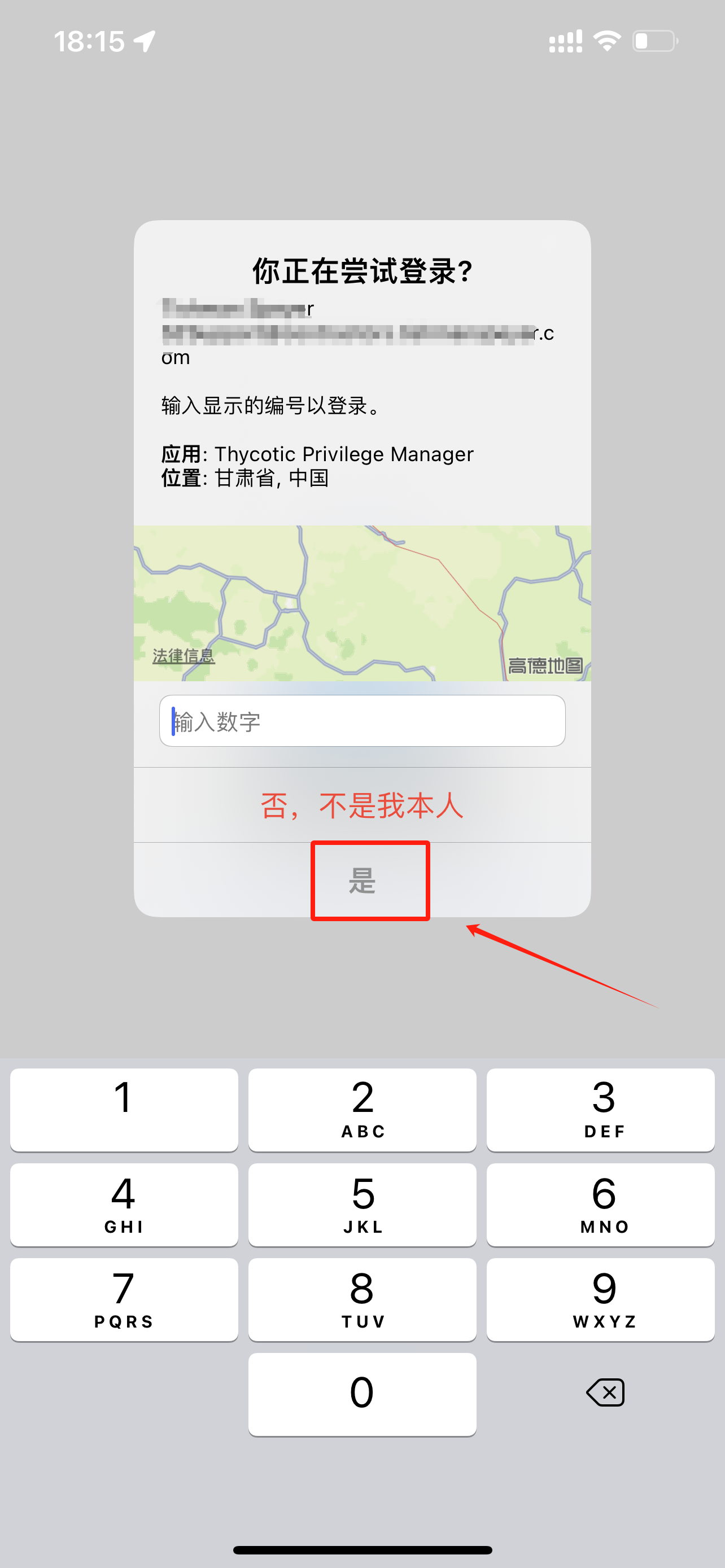Enter digit 4 on the keypad

coord(124,1204)
